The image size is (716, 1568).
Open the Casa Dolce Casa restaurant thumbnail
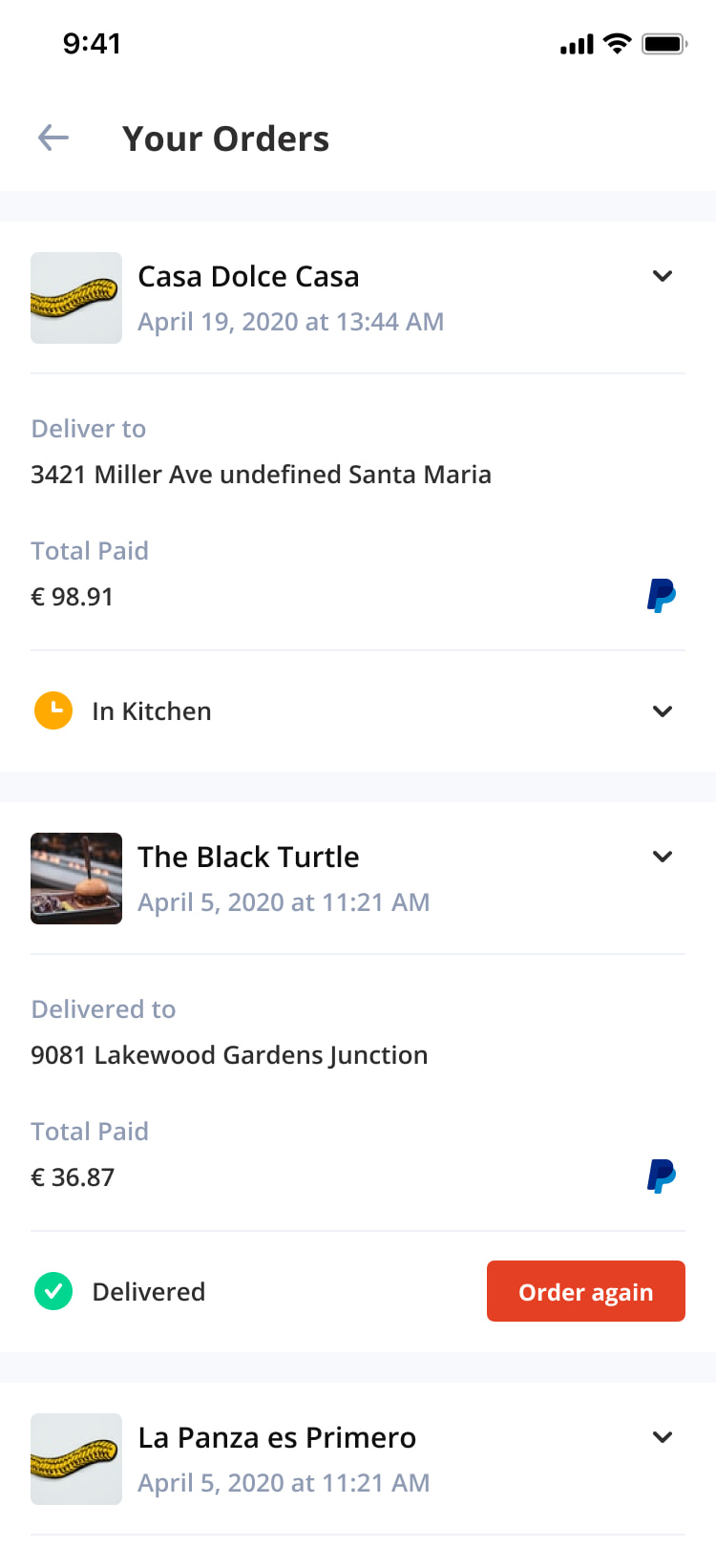tap(76, 298)
